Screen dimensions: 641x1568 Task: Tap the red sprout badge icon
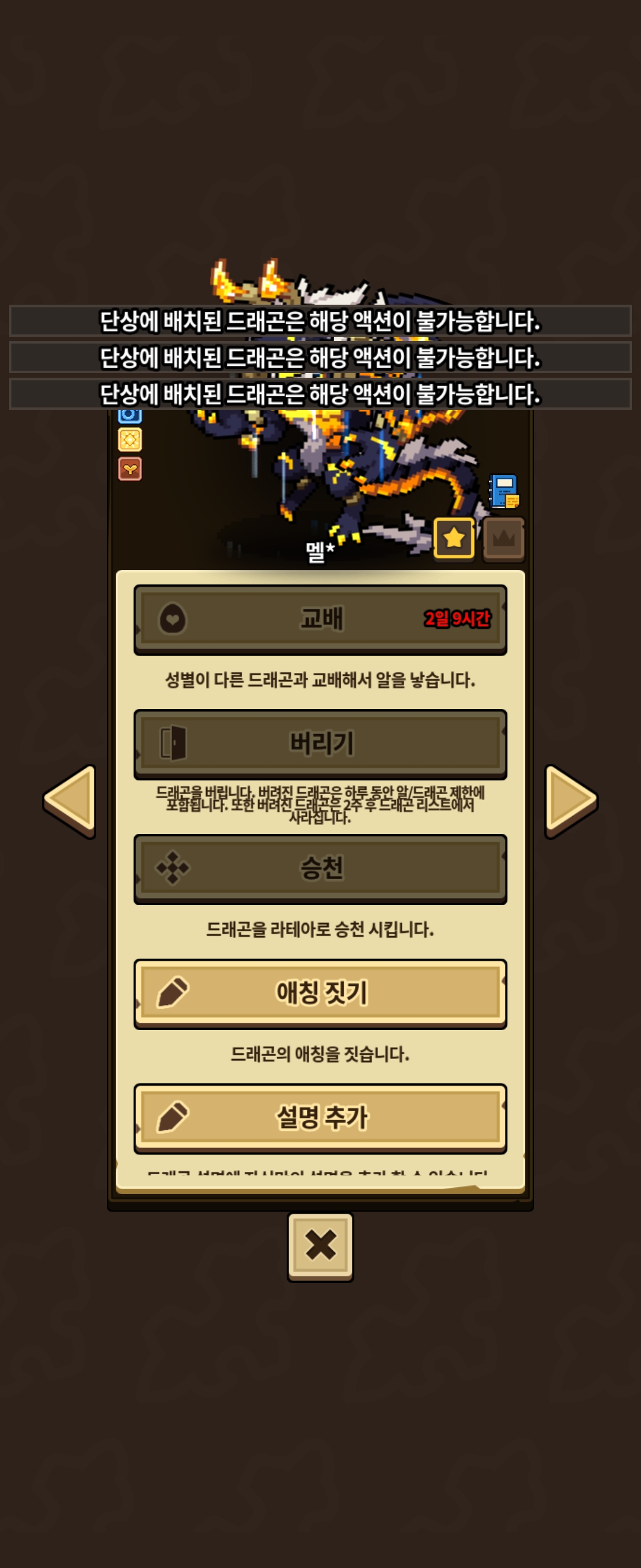129,469
